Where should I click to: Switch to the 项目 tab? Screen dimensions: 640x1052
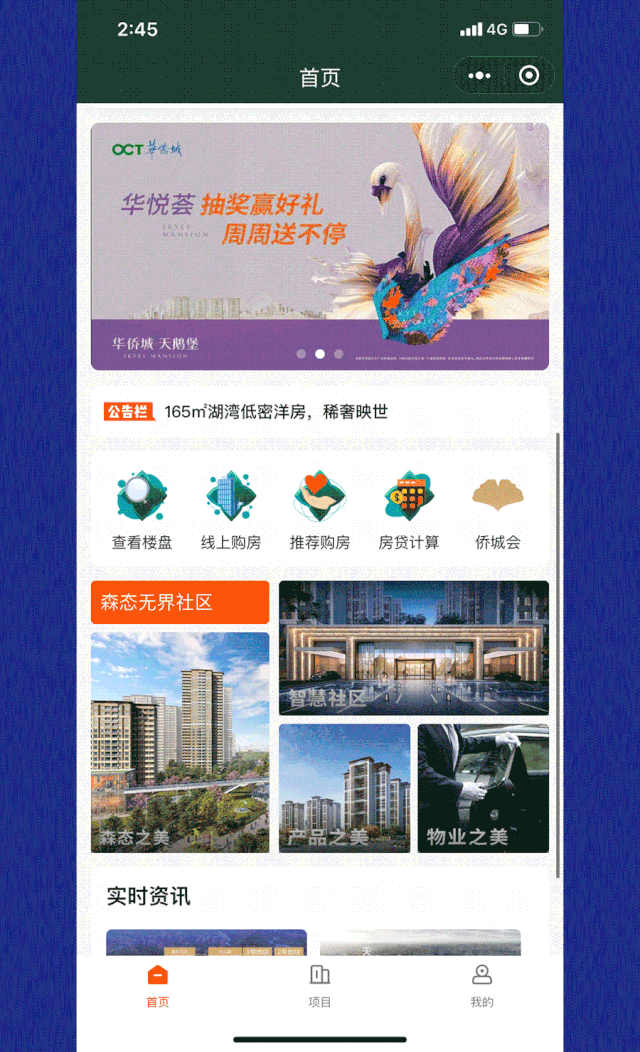[x=320, y=985]
